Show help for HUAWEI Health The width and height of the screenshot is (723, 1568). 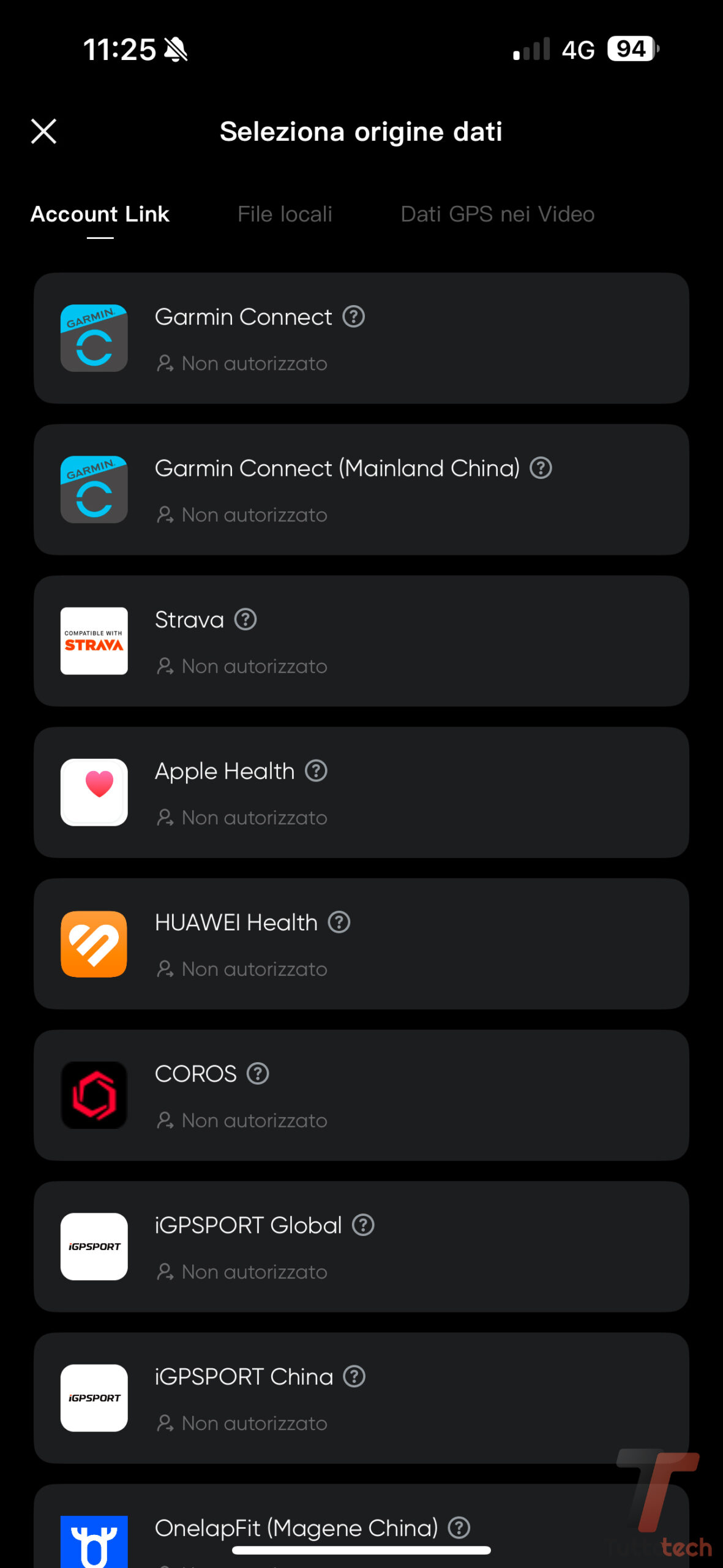pos(339,922)
